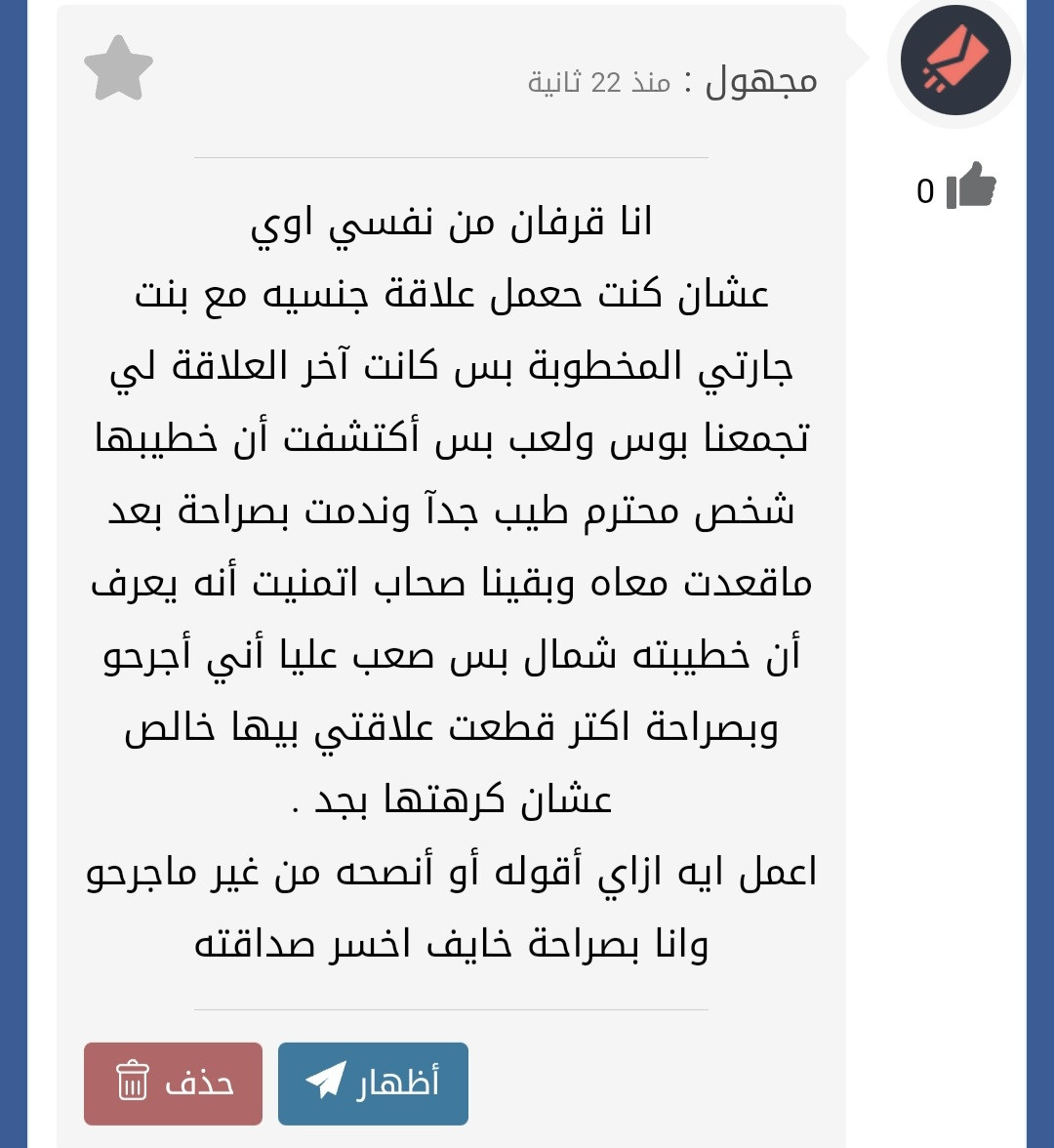This screenshot has height=1148, width=1054.
Task: Star this anonymous message as favorite
Action: click(119, 68)
